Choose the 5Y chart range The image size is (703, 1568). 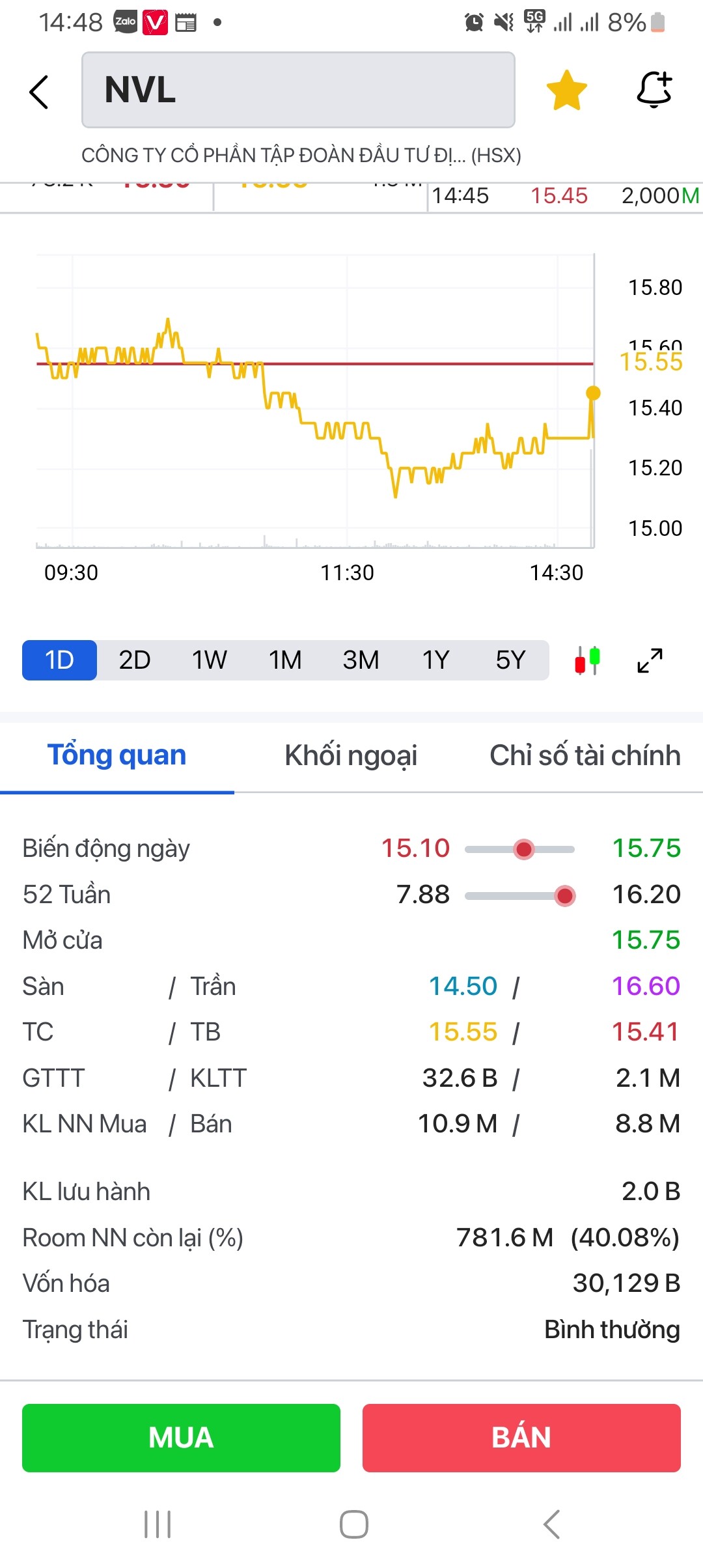coord(510,660)
